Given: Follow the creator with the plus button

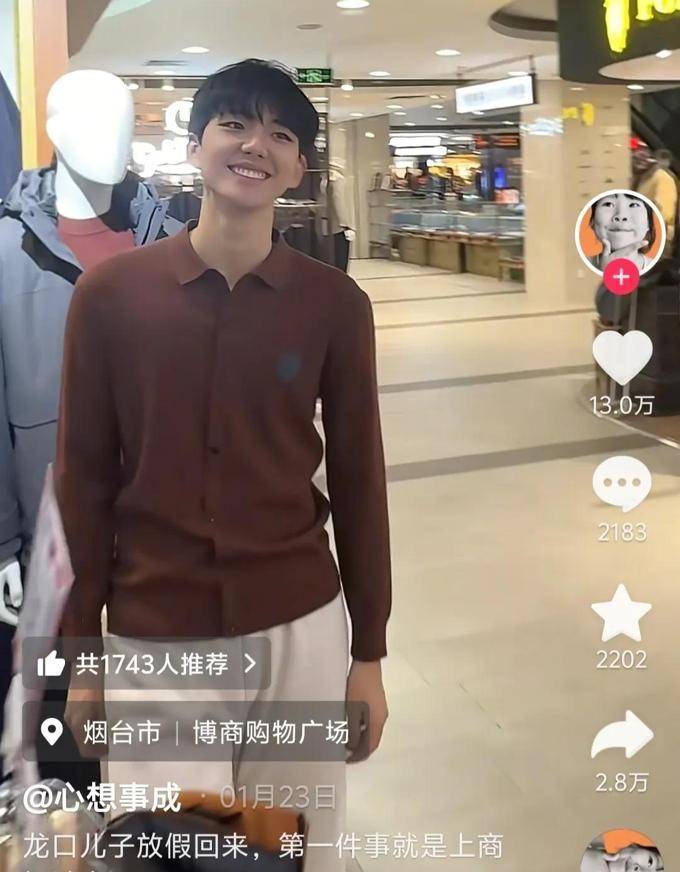Looking at the screenshot, I should tap(621, 277).
